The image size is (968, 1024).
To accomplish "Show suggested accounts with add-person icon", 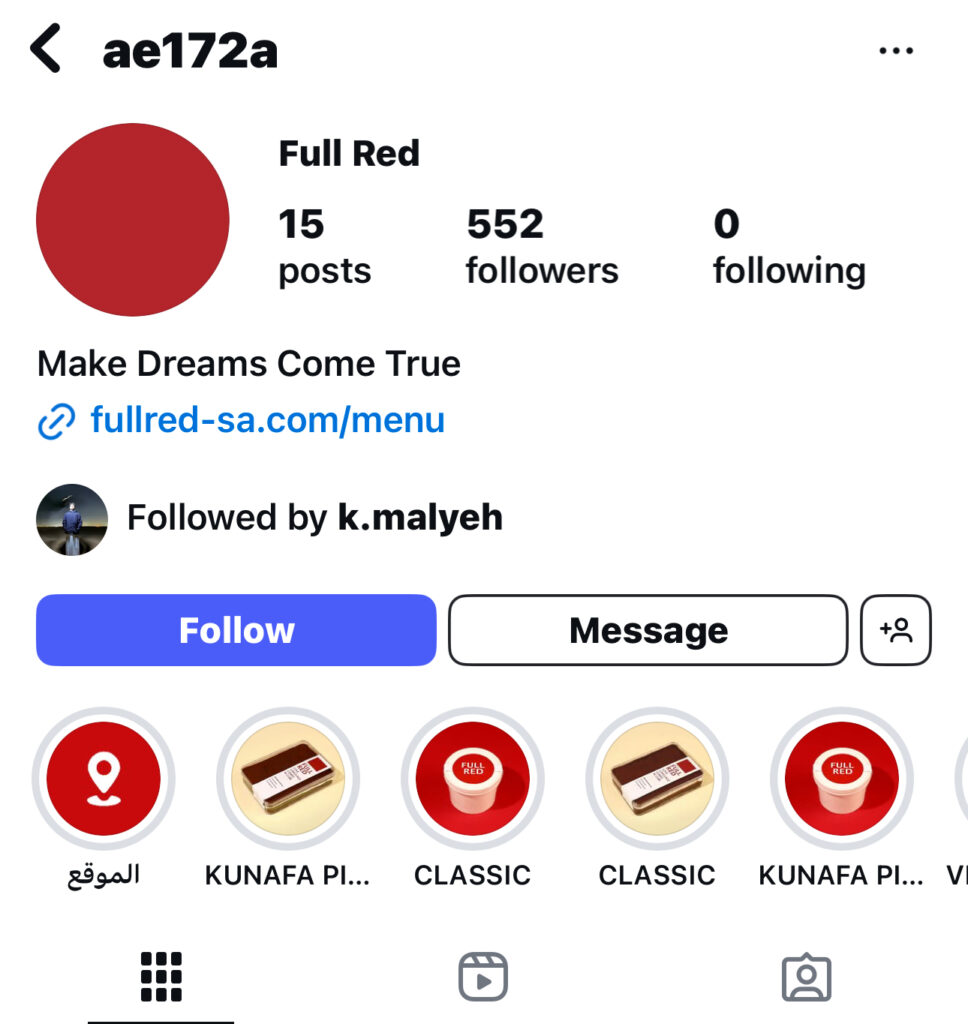I will [896, 630].
